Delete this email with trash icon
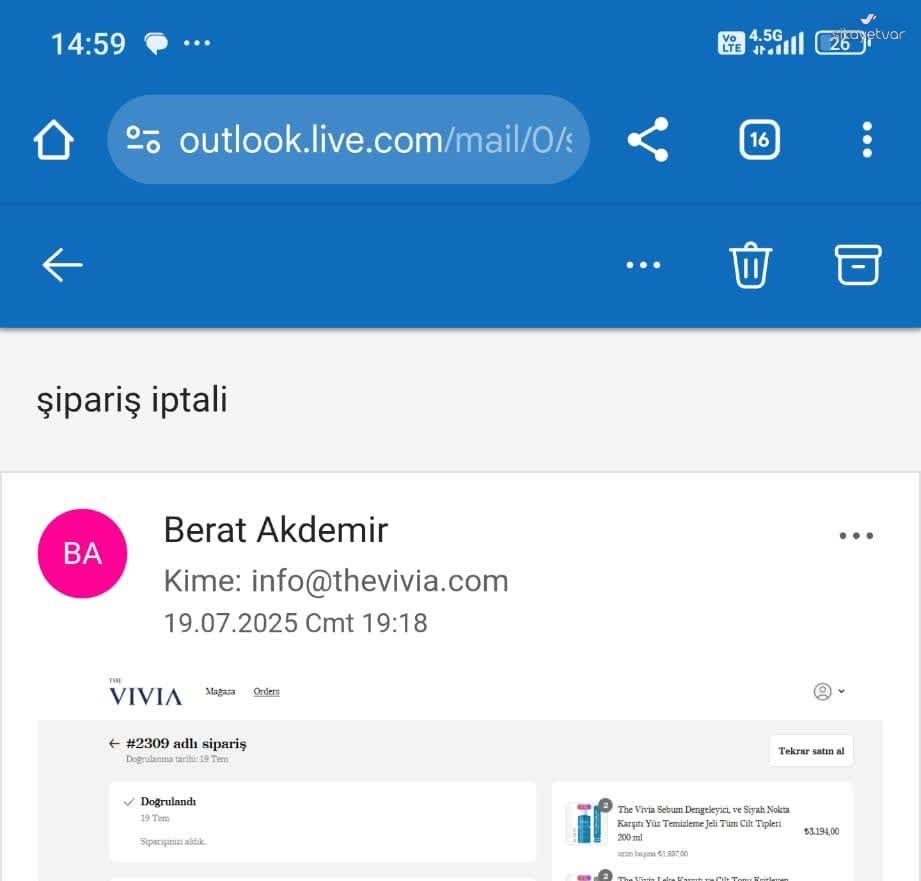This screenshot has width=921, height=881. click(x=750, y=265)
